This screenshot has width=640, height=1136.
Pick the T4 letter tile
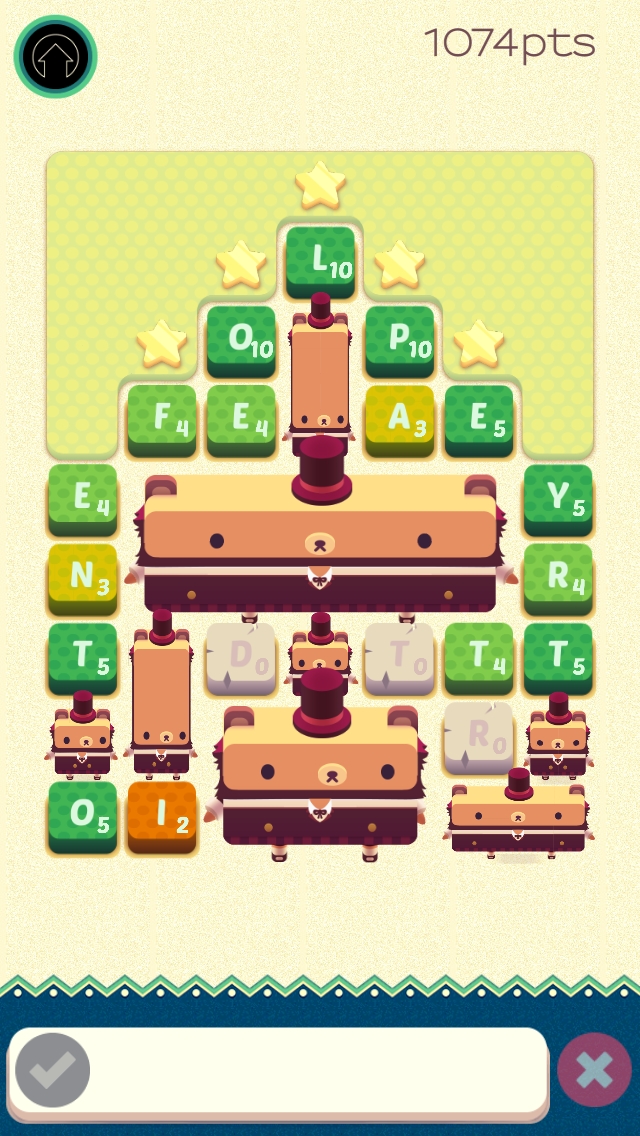coord(479,656)
